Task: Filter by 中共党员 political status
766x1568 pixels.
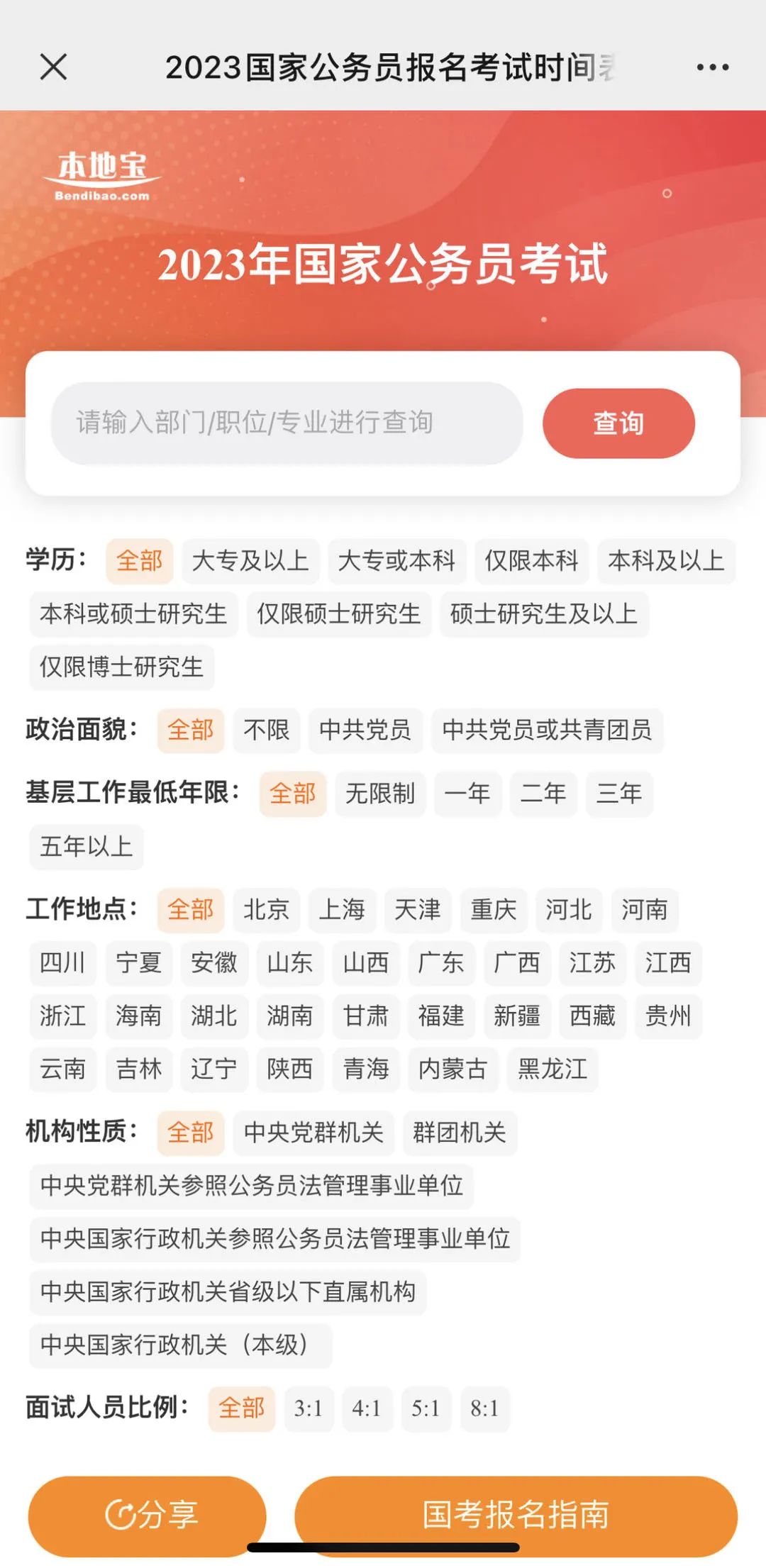Action: [365, 730]
